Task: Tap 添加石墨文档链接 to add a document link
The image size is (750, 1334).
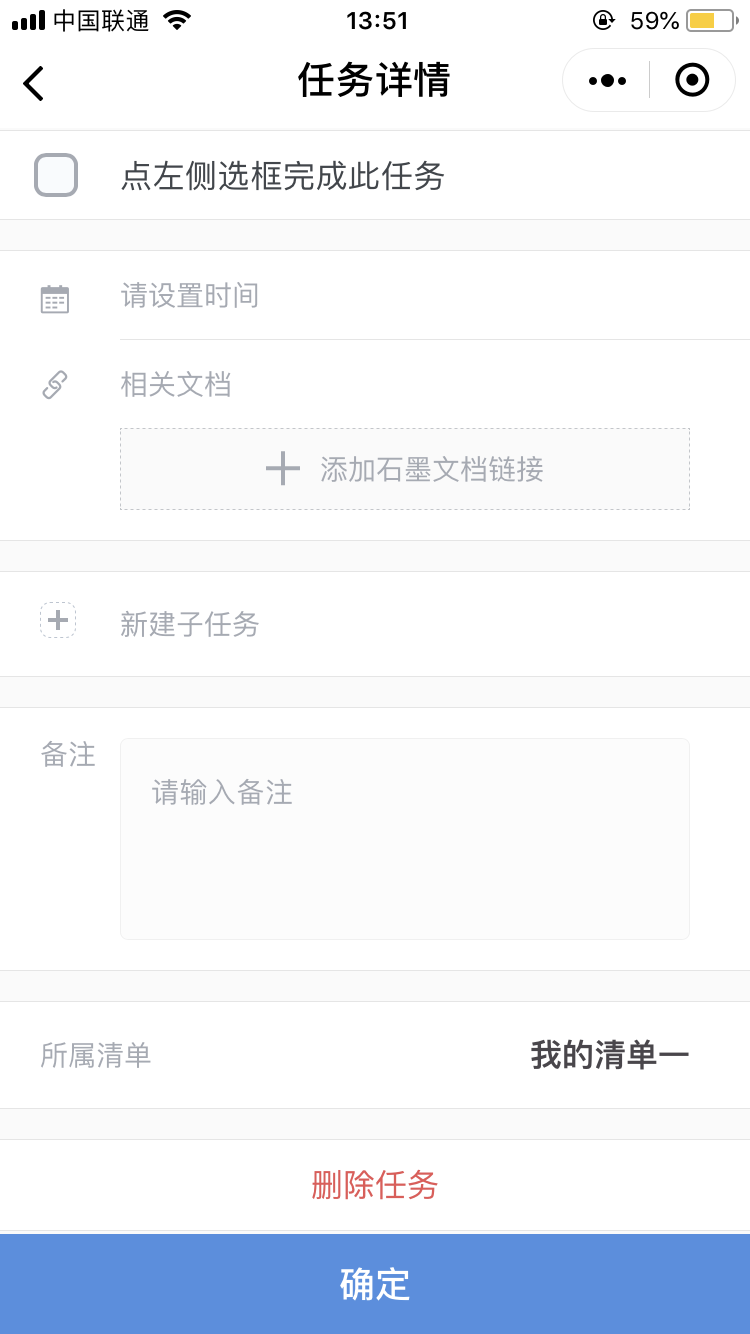Action: point(405,469)
